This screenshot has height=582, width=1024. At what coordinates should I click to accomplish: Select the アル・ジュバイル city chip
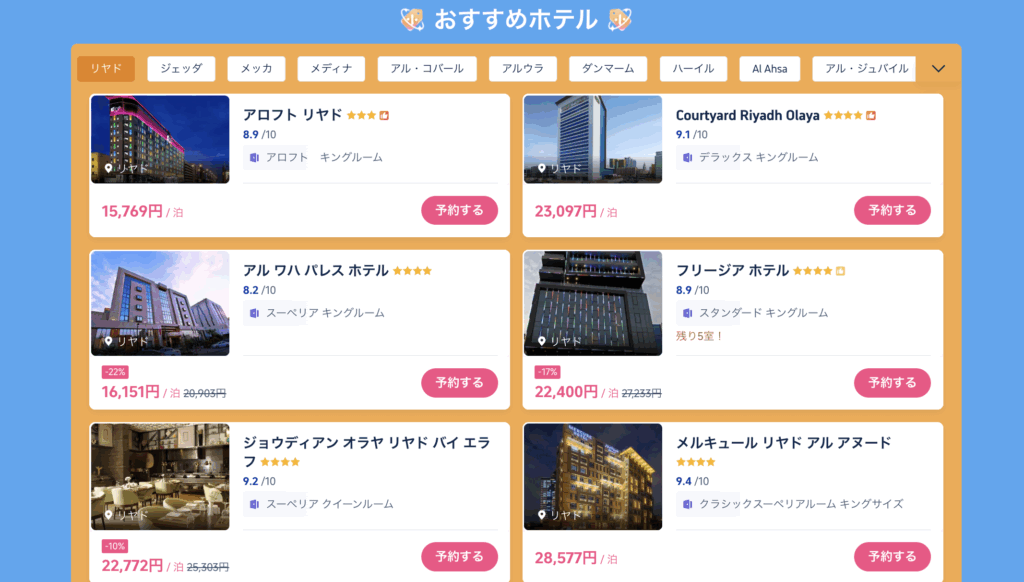tap(863, 69)
